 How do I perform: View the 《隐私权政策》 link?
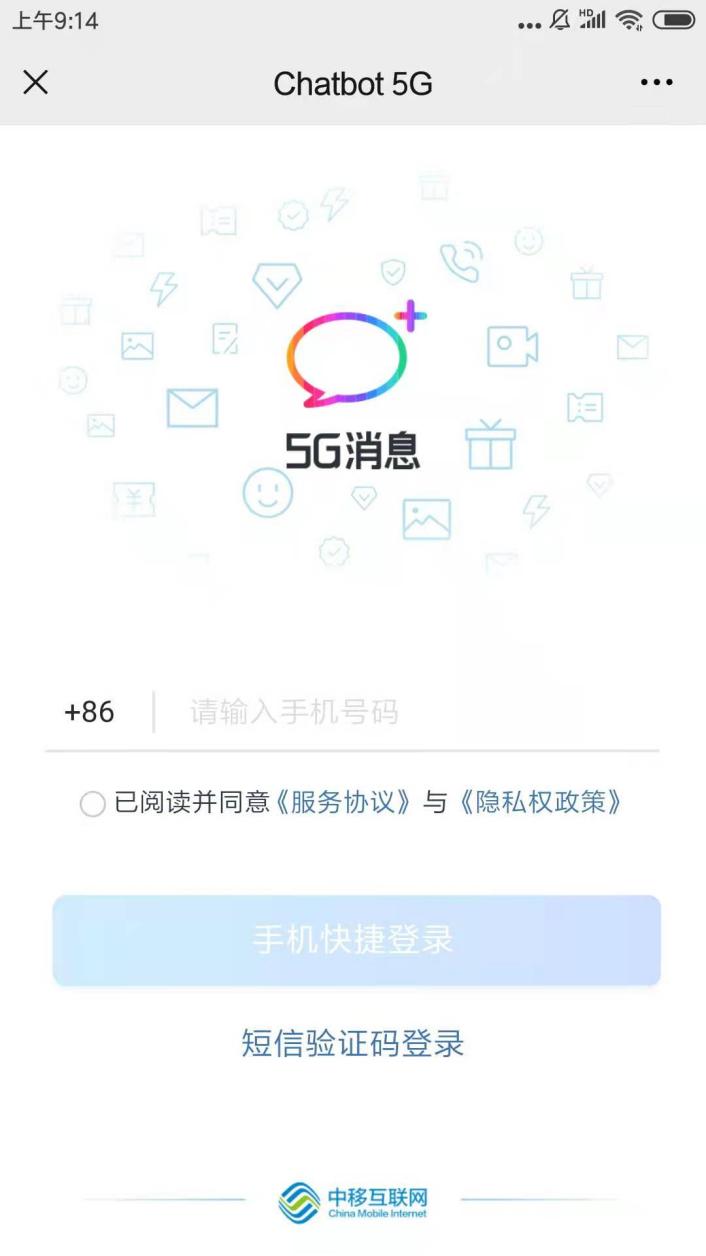540,803
